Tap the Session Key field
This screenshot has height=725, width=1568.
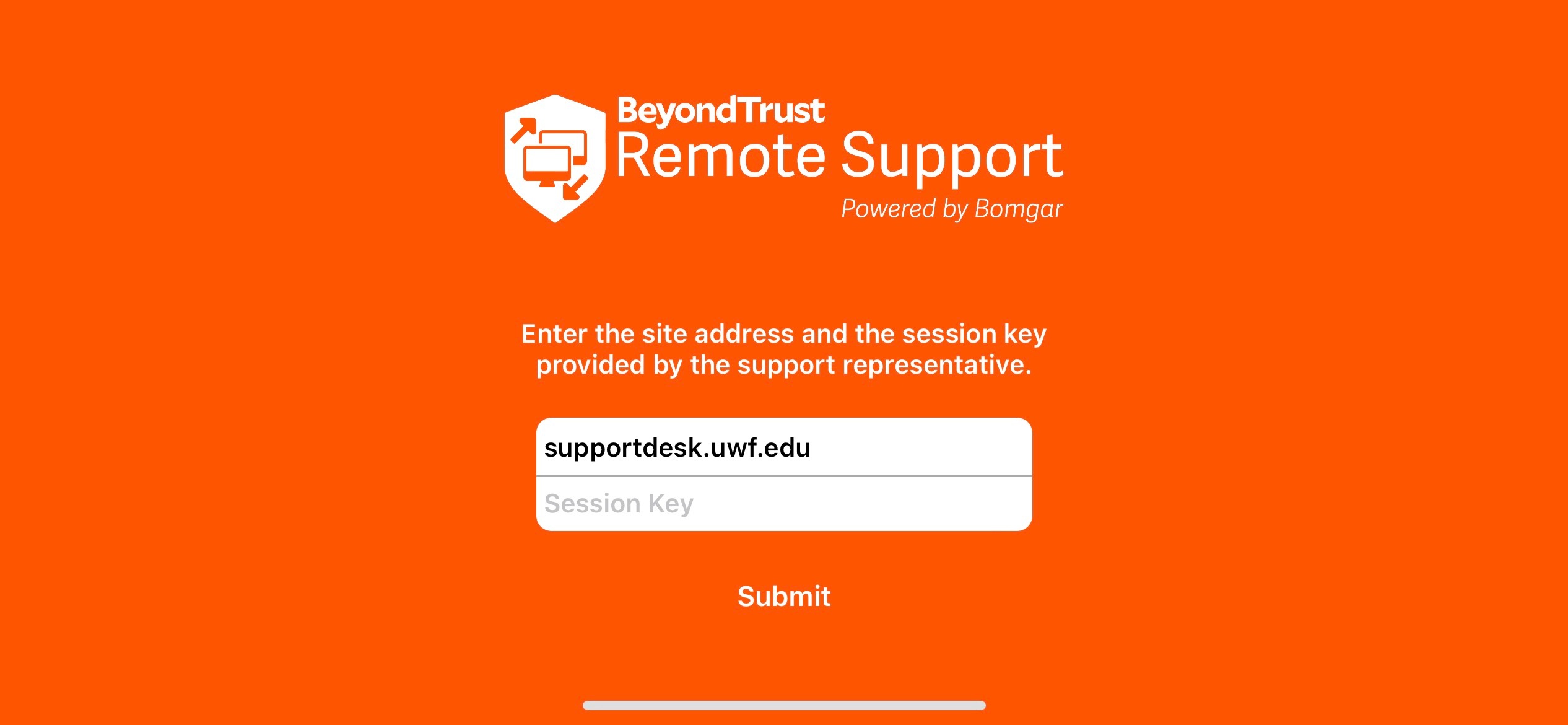click(783, 504)
